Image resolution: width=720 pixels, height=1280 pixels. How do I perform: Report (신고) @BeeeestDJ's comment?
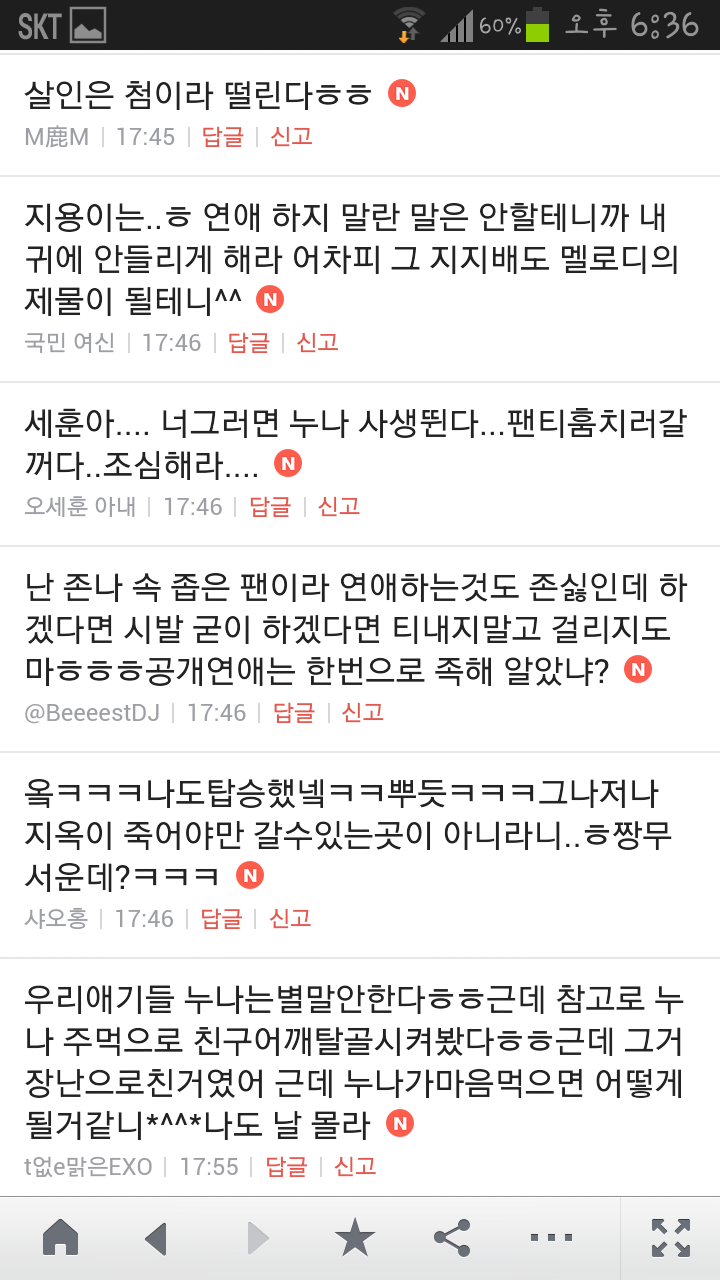(362, 712)
